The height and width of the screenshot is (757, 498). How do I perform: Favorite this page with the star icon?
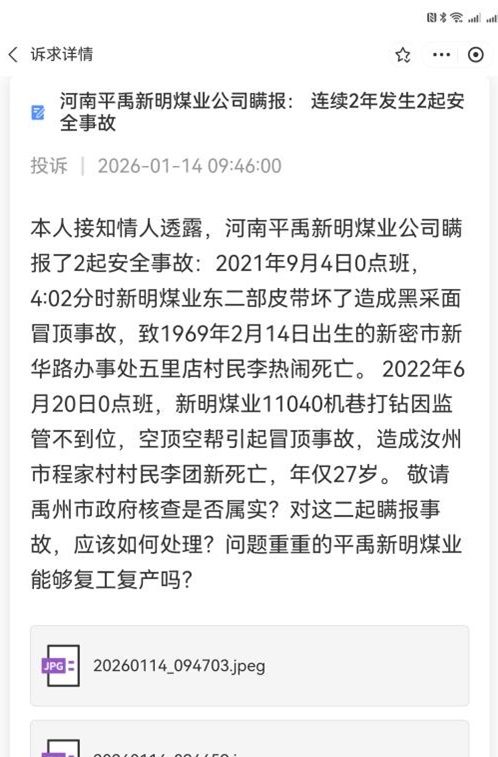pos(403,55)
